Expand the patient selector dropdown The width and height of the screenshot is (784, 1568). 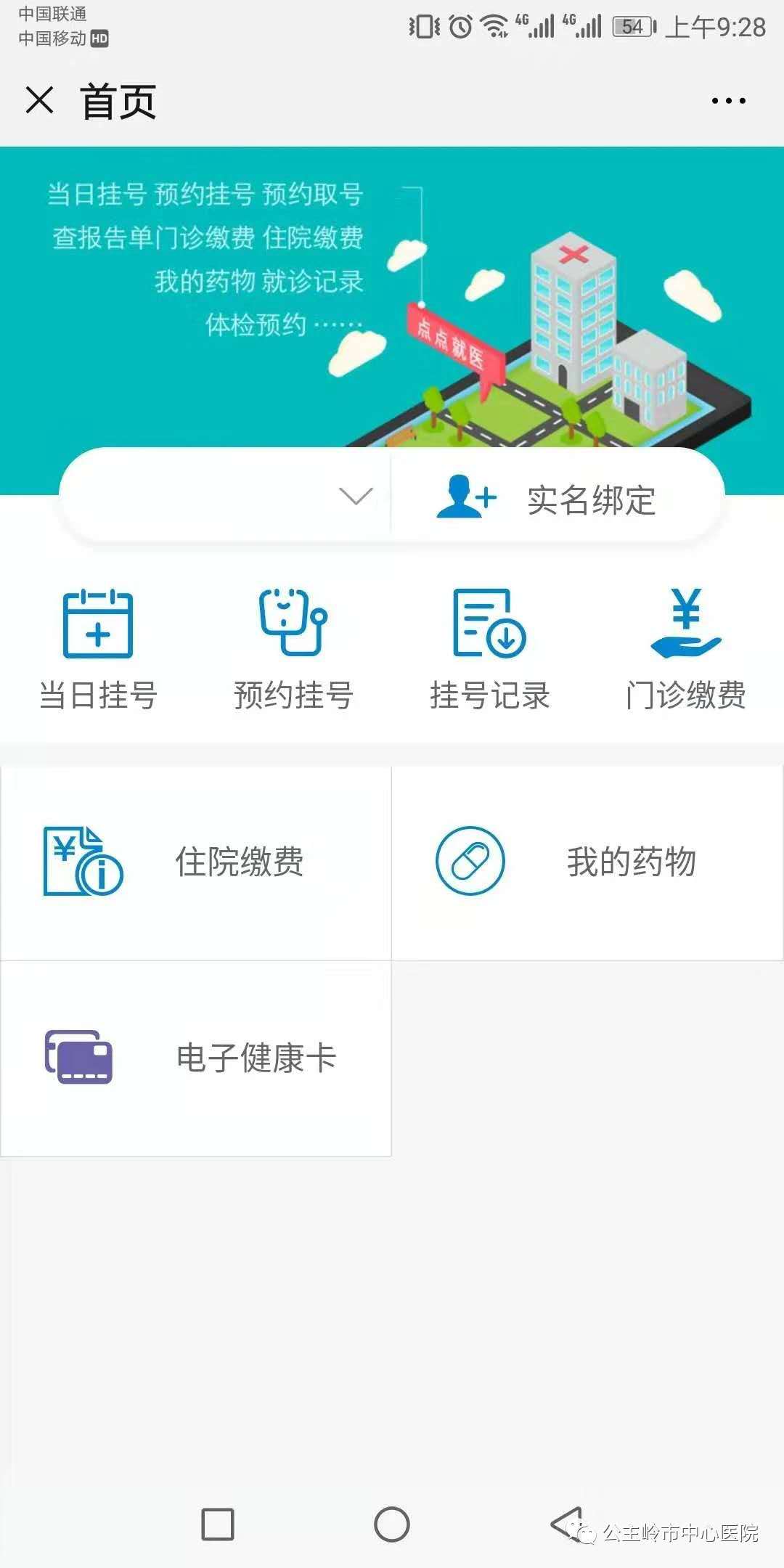[355, 497]
